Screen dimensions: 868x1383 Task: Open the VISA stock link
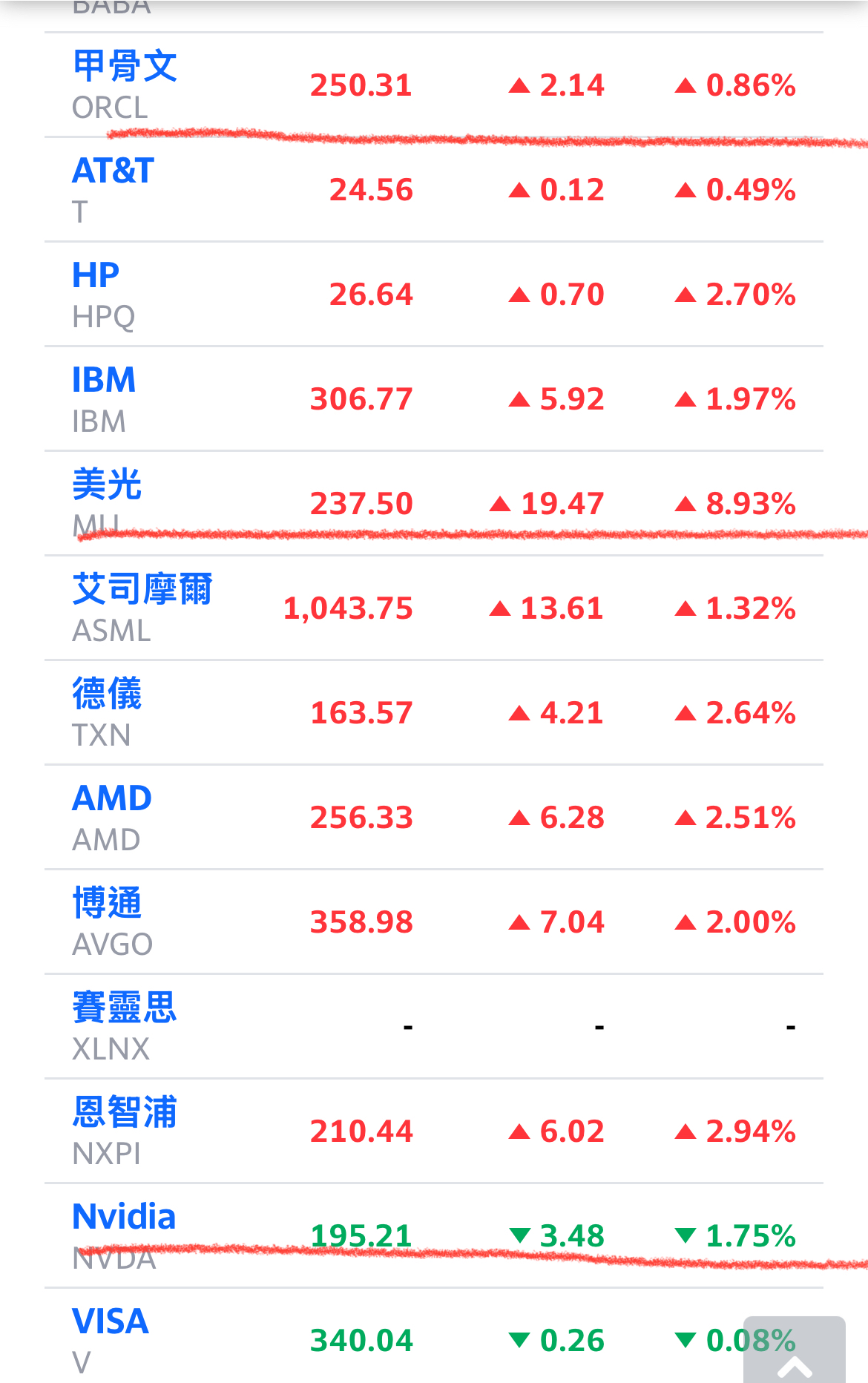coord(111,1322)
